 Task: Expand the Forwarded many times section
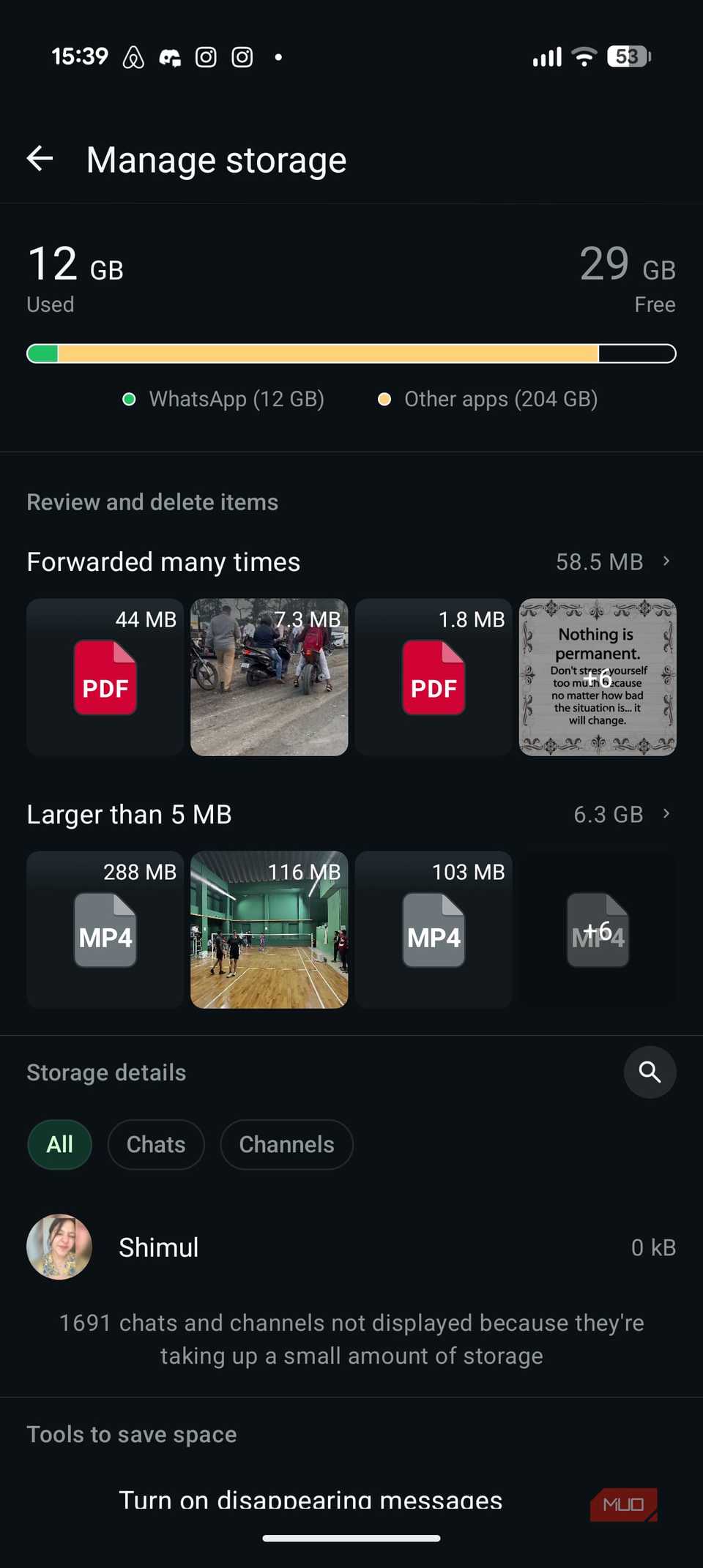click(666, 561)
